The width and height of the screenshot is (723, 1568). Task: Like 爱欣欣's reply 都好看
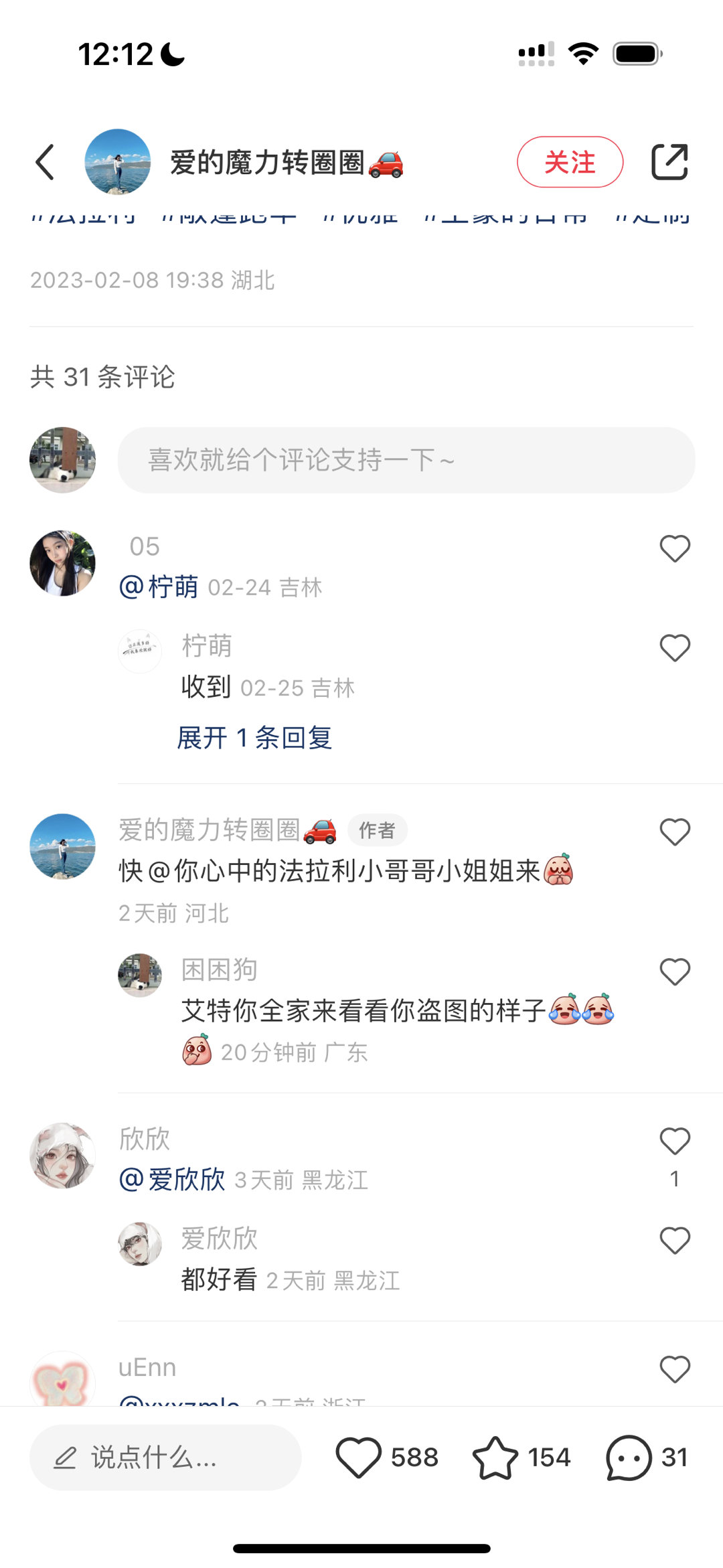click(674, 1241)
